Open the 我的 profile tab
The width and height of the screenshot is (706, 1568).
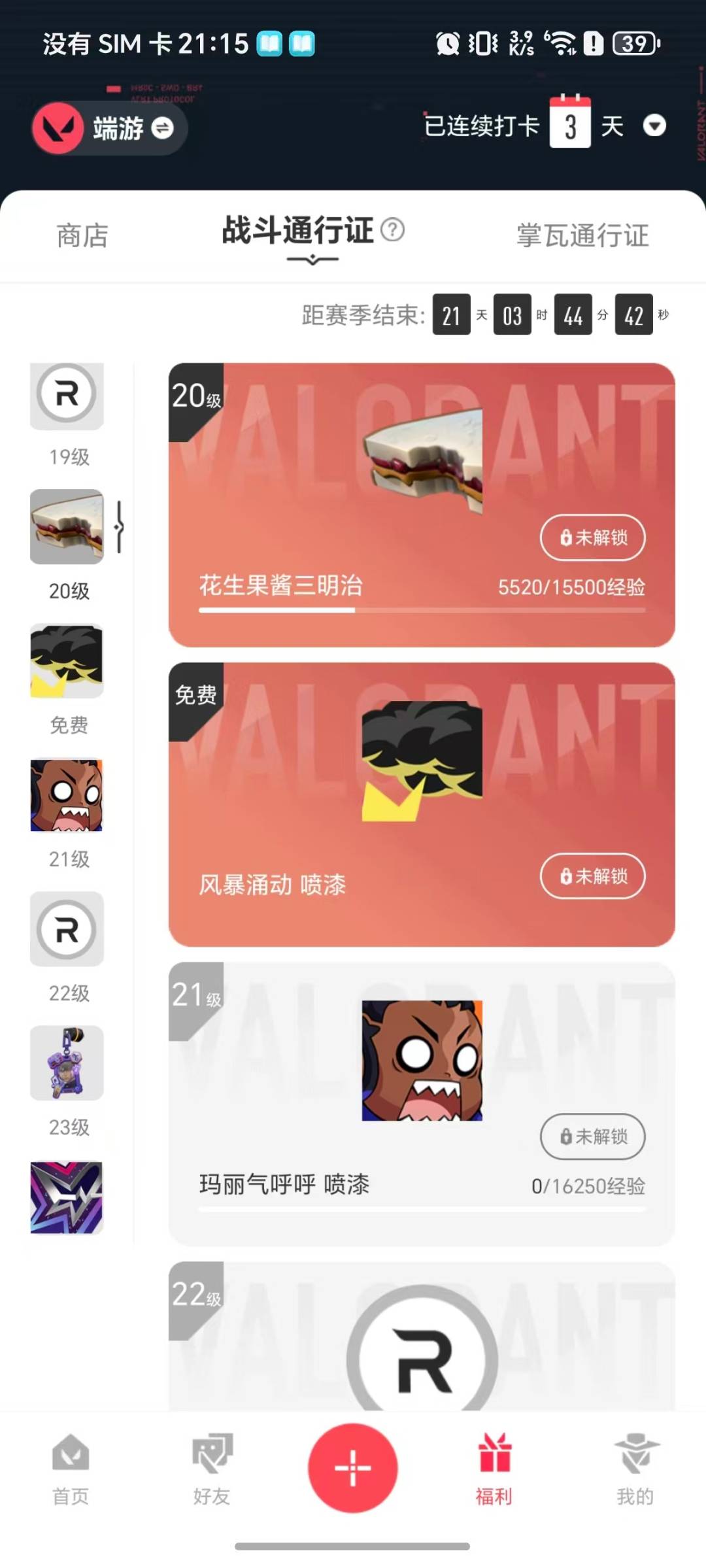pyautogui.click(x=635, y=1468)
